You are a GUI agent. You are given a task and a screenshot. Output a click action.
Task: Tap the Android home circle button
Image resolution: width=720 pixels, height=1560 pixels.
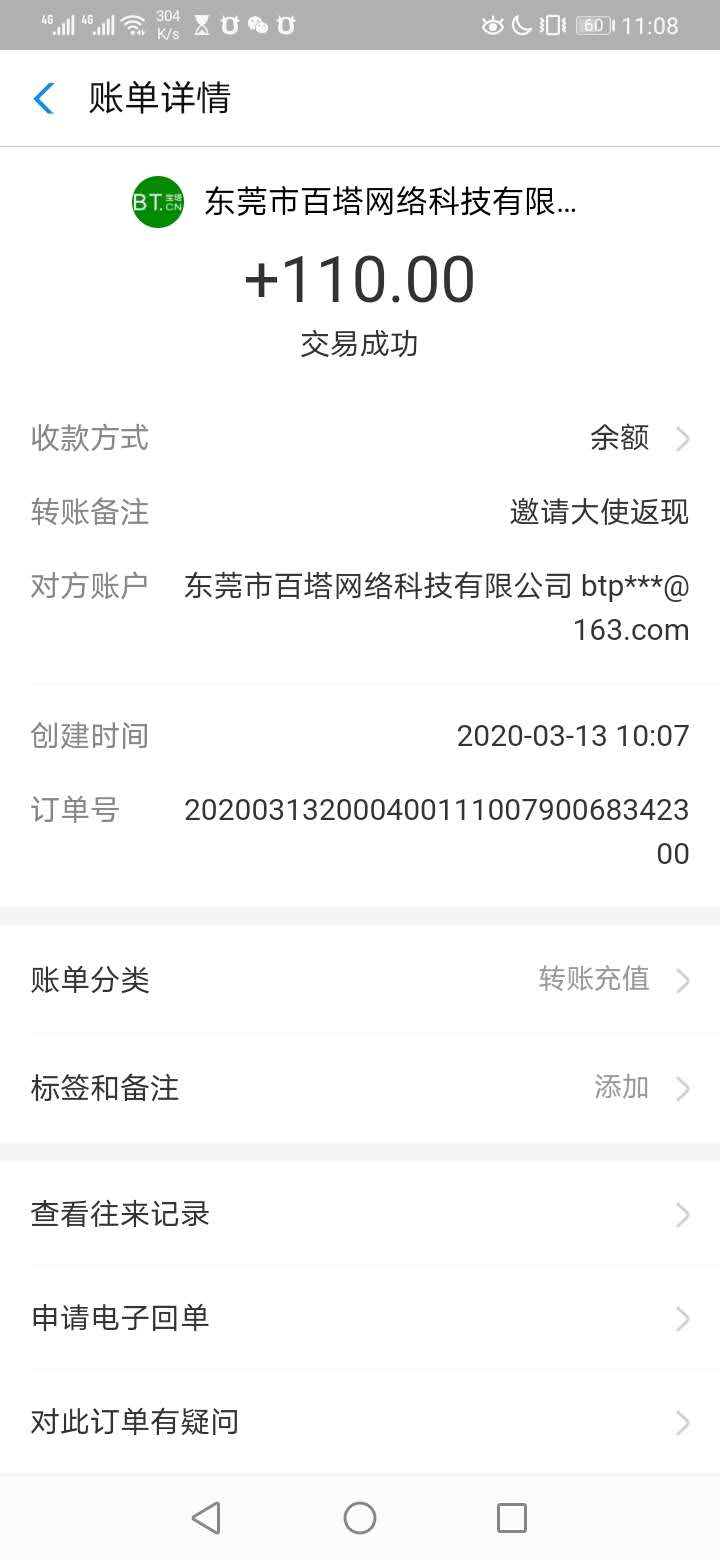360,1517
